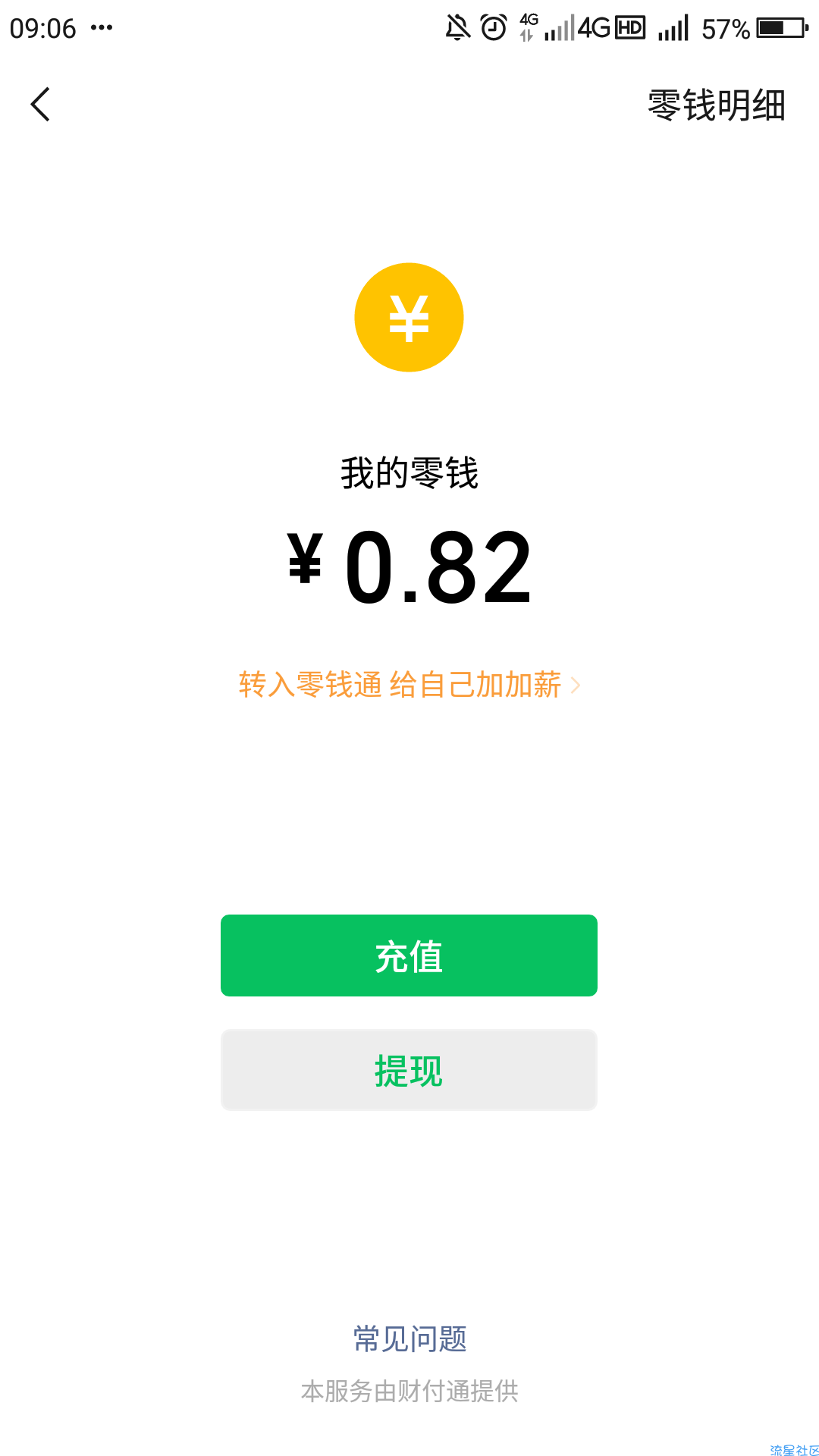This screenshot has height=1456, width=819.
Task: Tap the green 充值 button
Action: tap(409, 955)
